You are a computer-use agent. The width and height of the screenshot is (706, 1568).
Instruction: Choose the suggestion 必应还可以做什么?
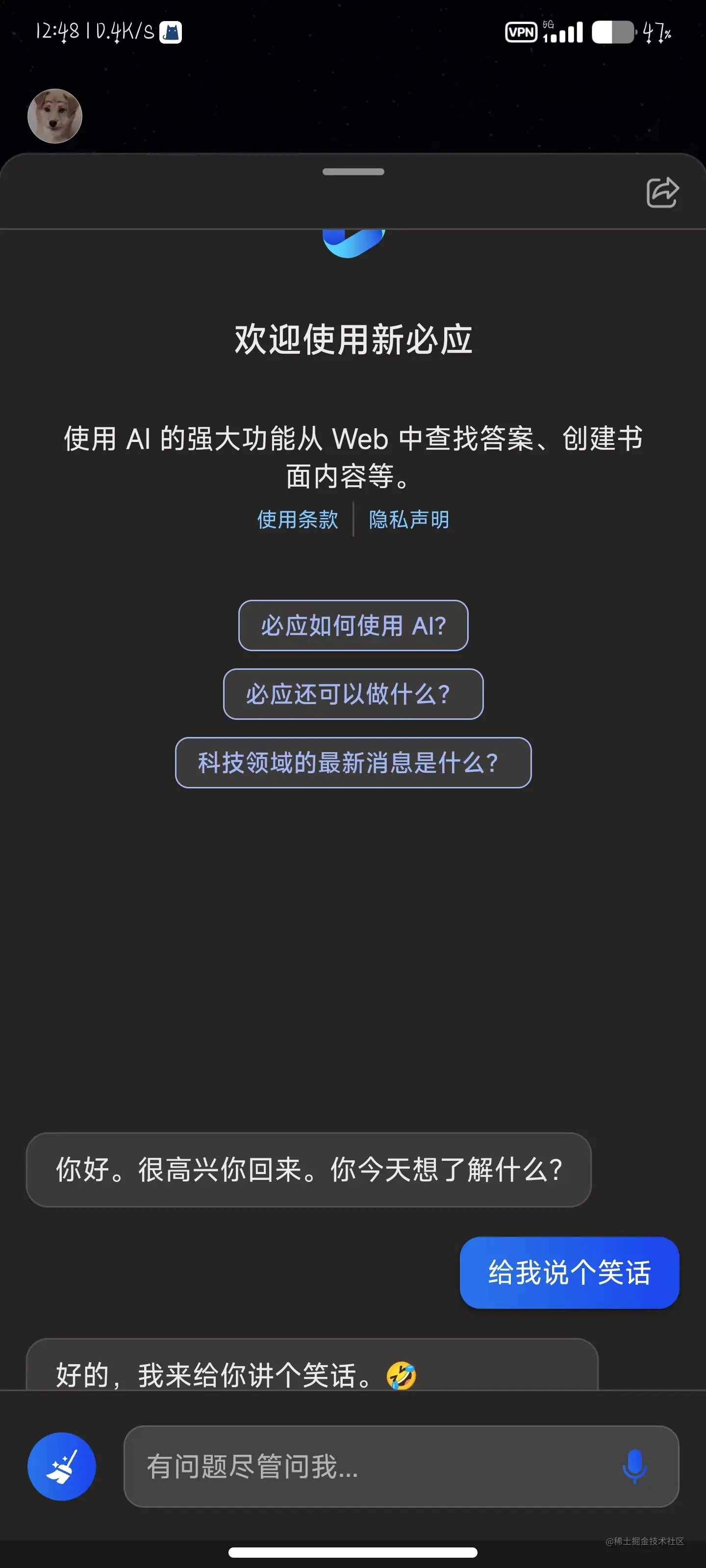tap(353, 694)
